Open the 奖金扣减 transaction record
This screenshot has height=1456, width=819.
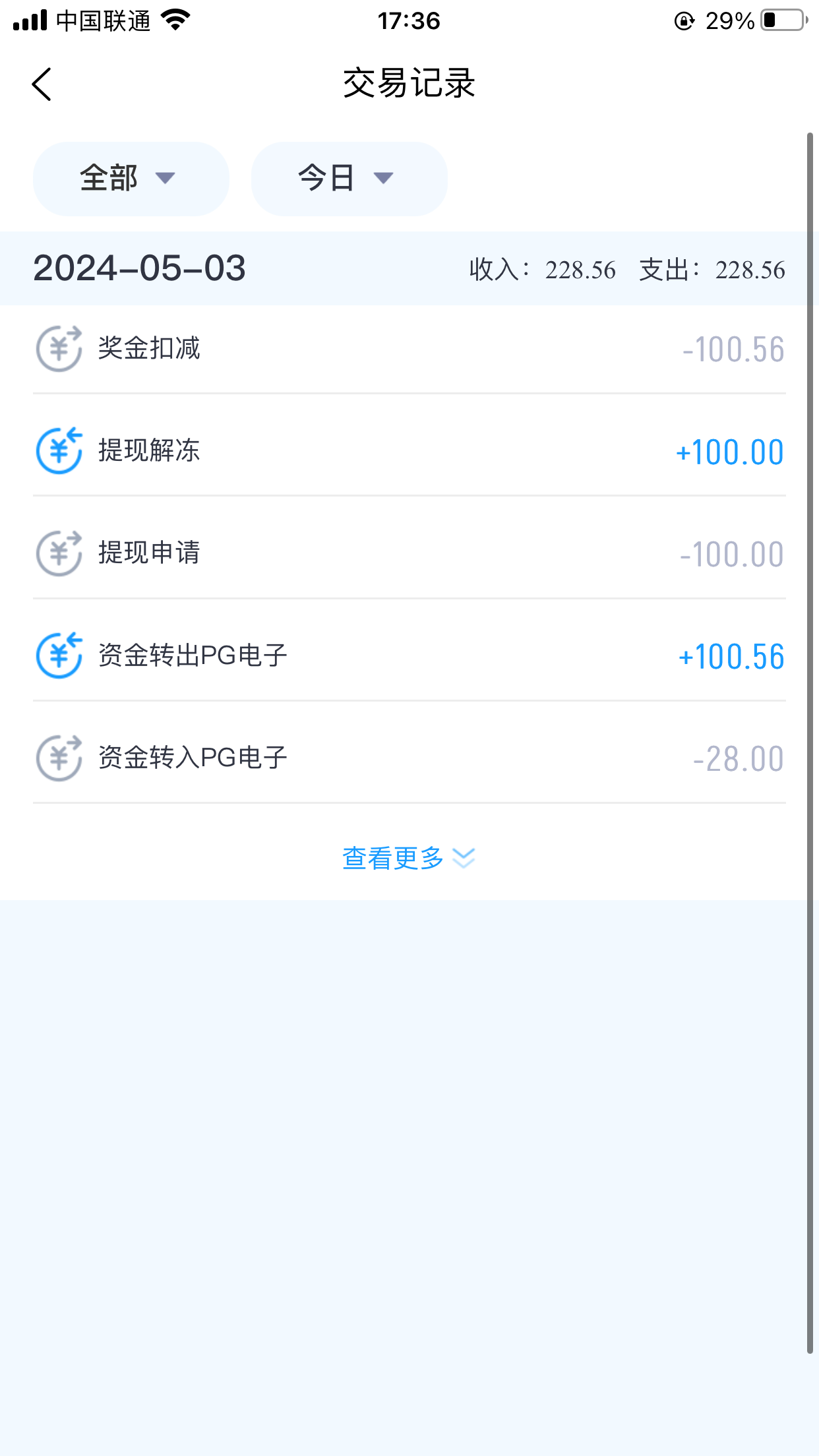coord(409,349)
